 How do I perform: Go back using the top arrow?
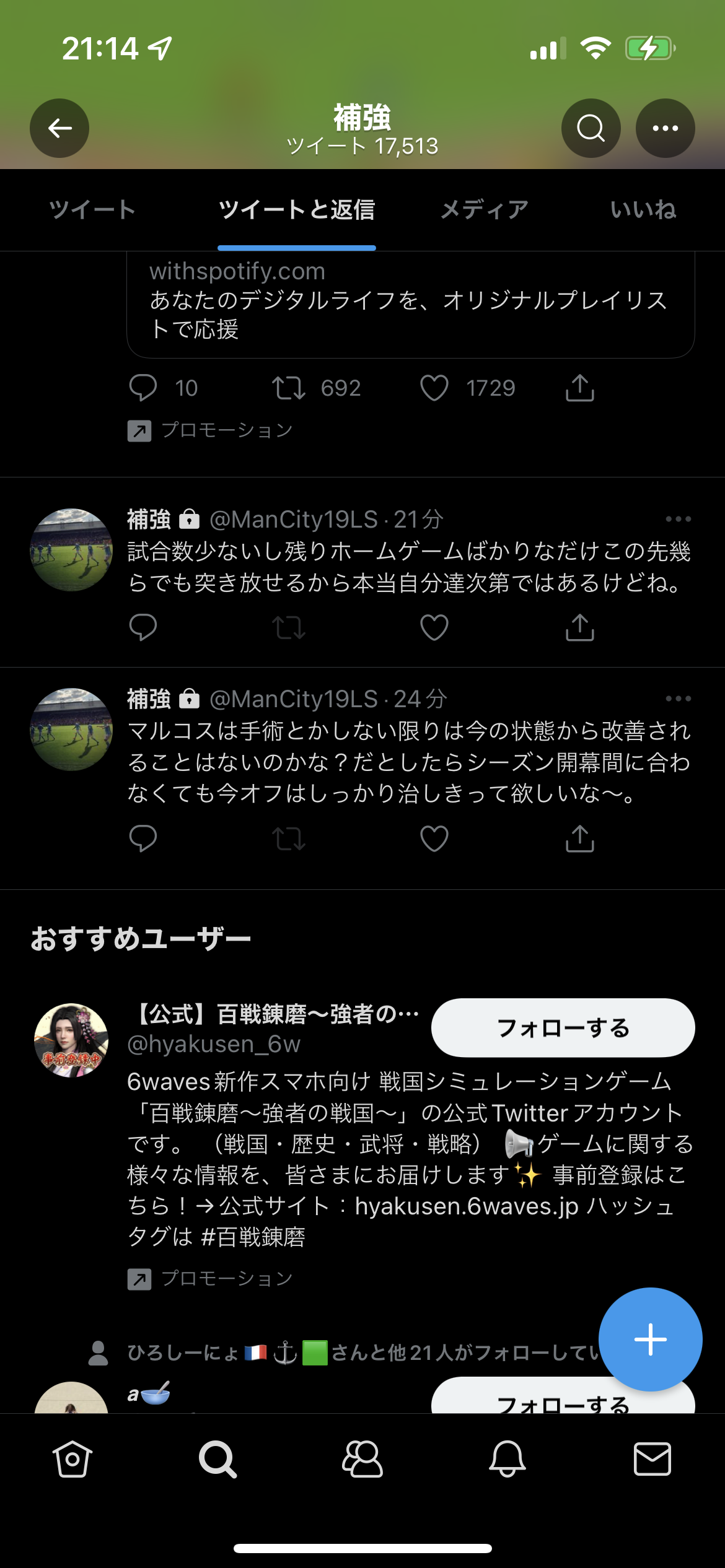pyautogui.click(x=59, y=128)
